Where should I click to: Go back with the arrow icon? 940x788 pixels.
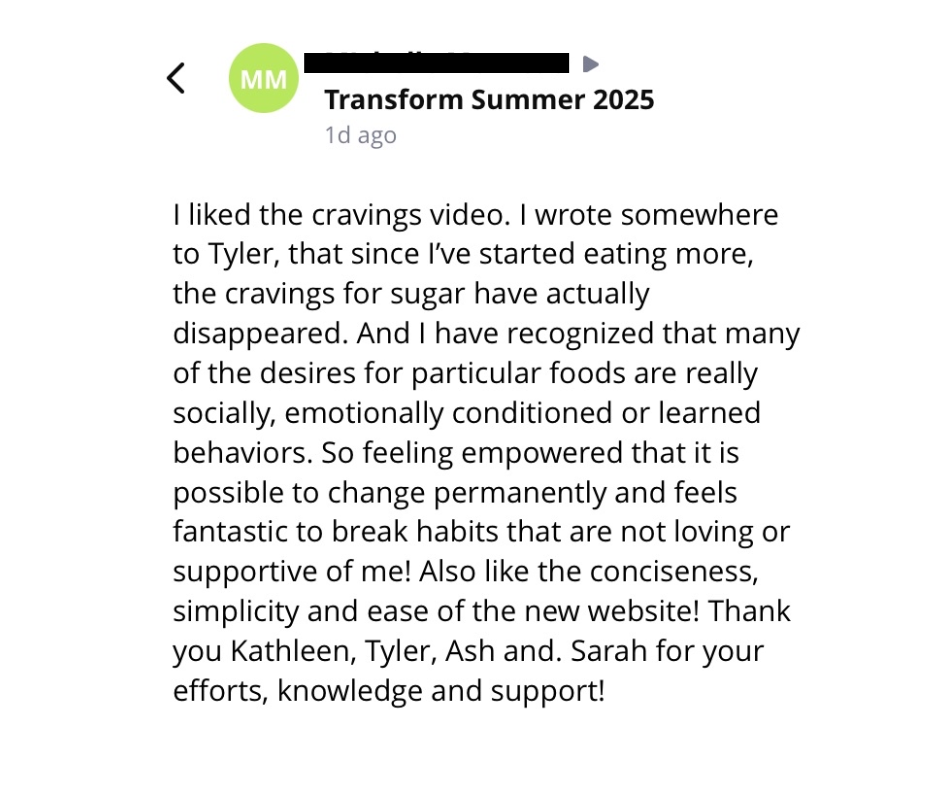pyautogui.click(x=176, y=78)
